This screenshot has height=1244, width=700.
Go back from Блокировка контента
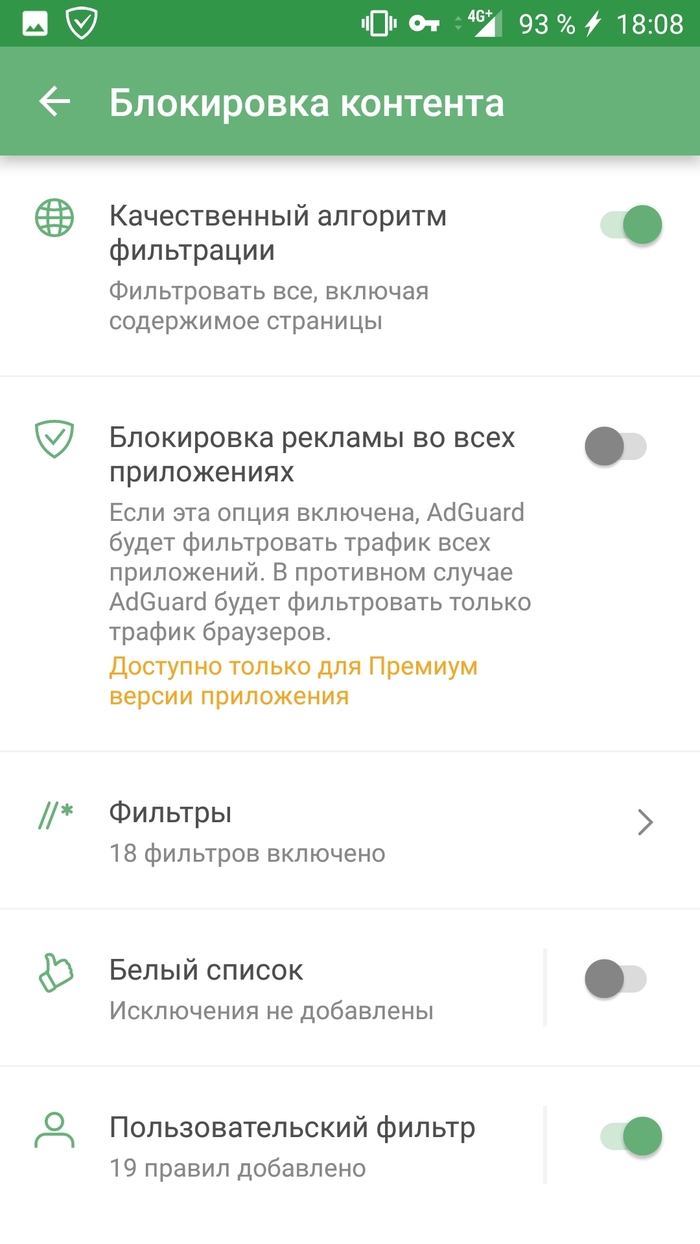coord(55,102)
